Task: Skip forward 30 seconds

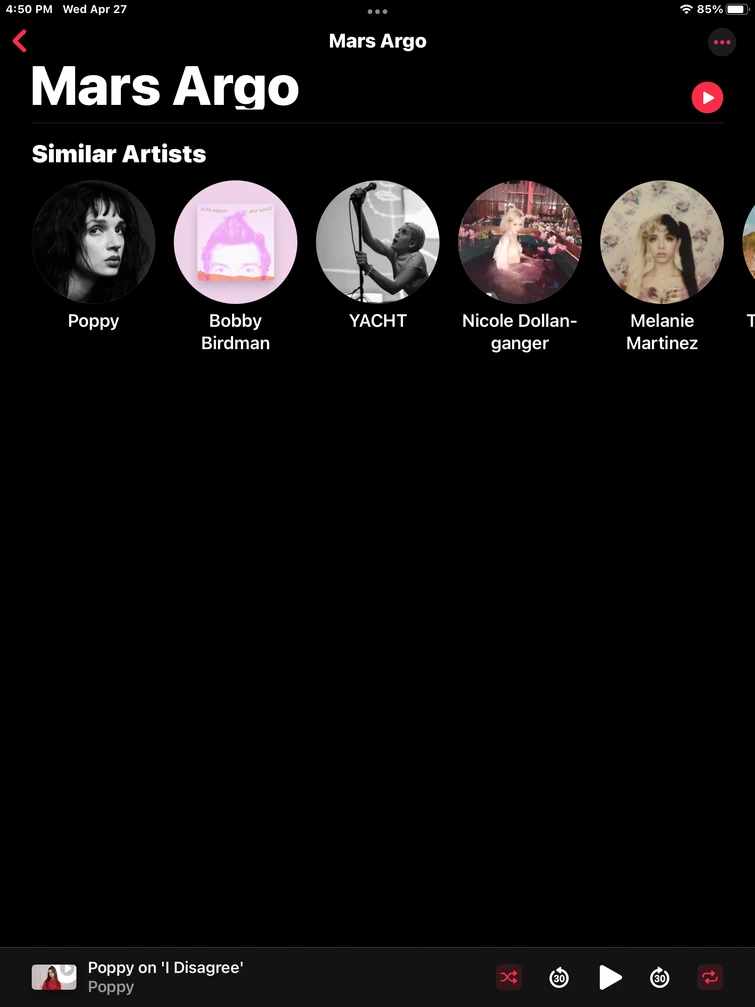Action: coord(660,977)
